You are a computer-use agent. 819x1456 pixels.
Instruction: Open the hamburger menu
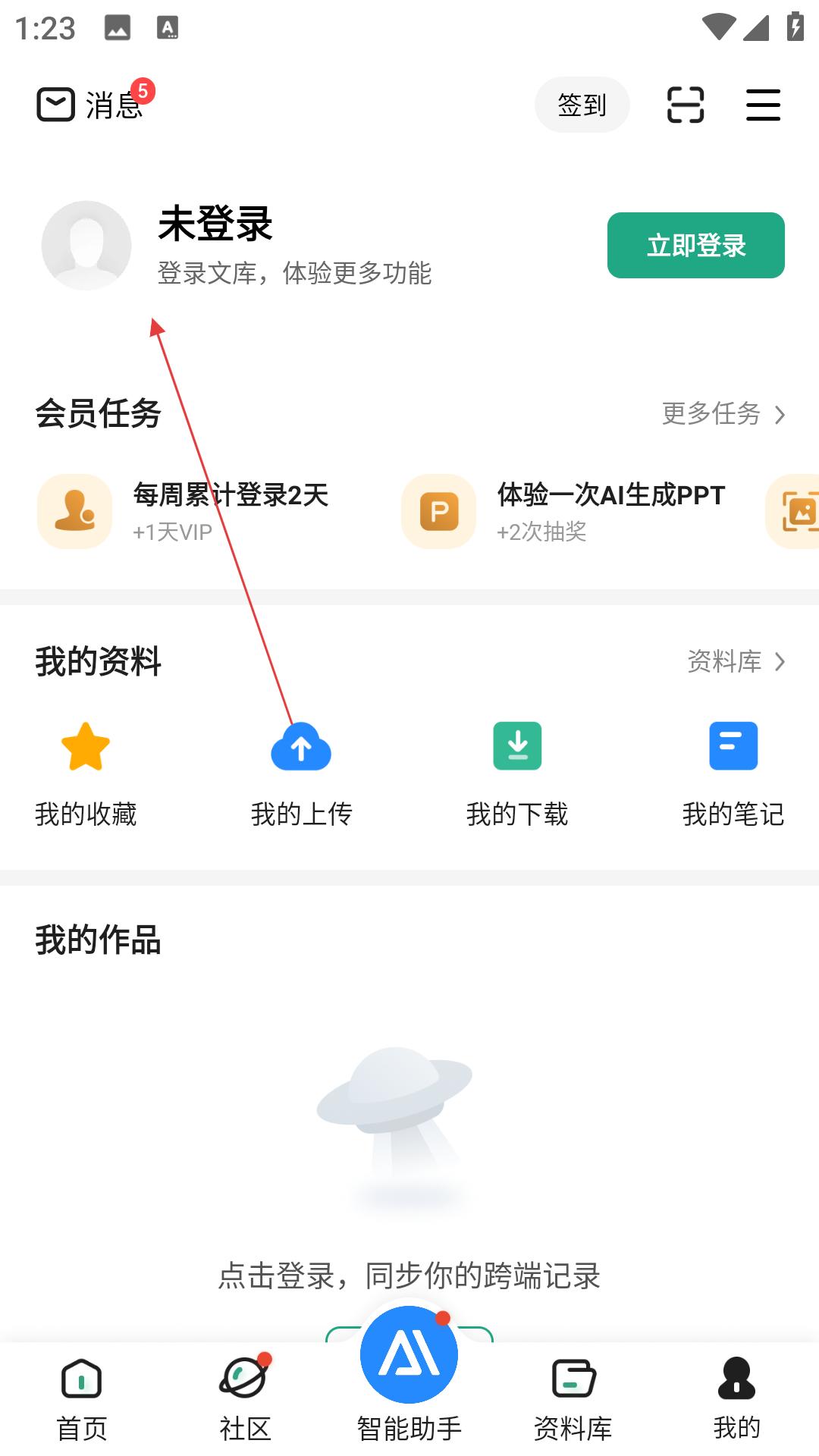(763, 105)
